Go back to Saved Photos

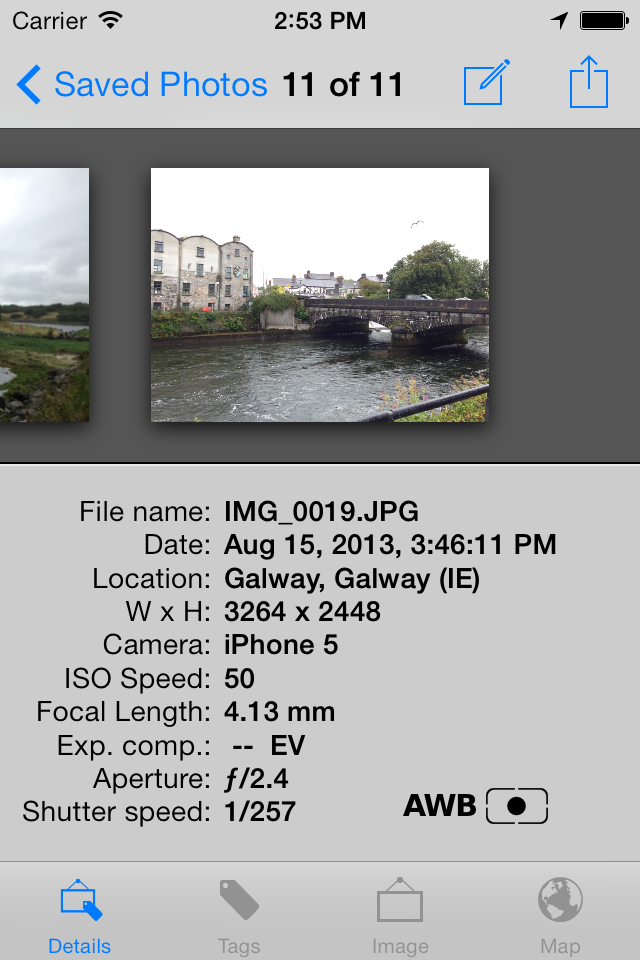[x=140, y=85]
